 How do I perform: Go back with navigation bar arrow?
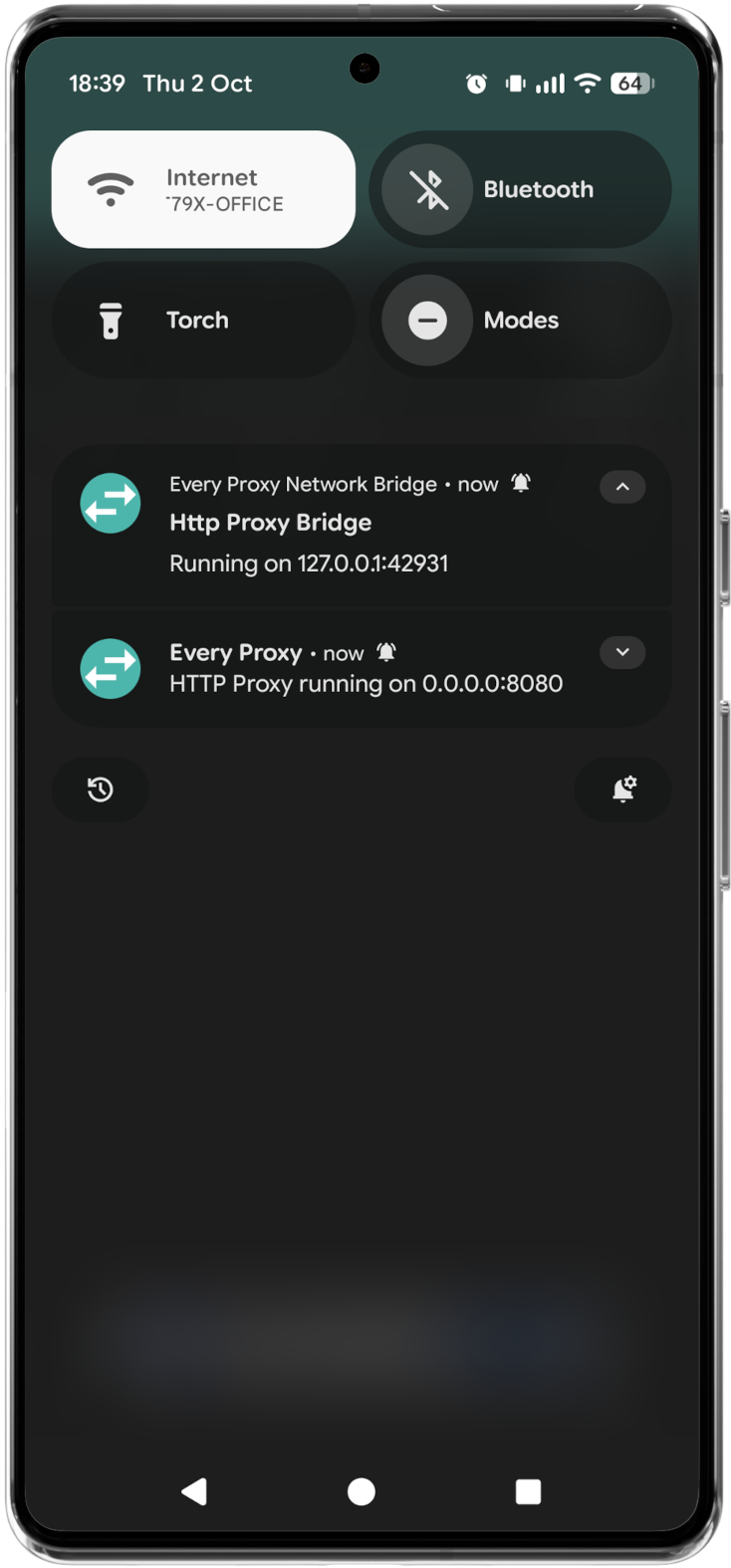[194, 1490]
